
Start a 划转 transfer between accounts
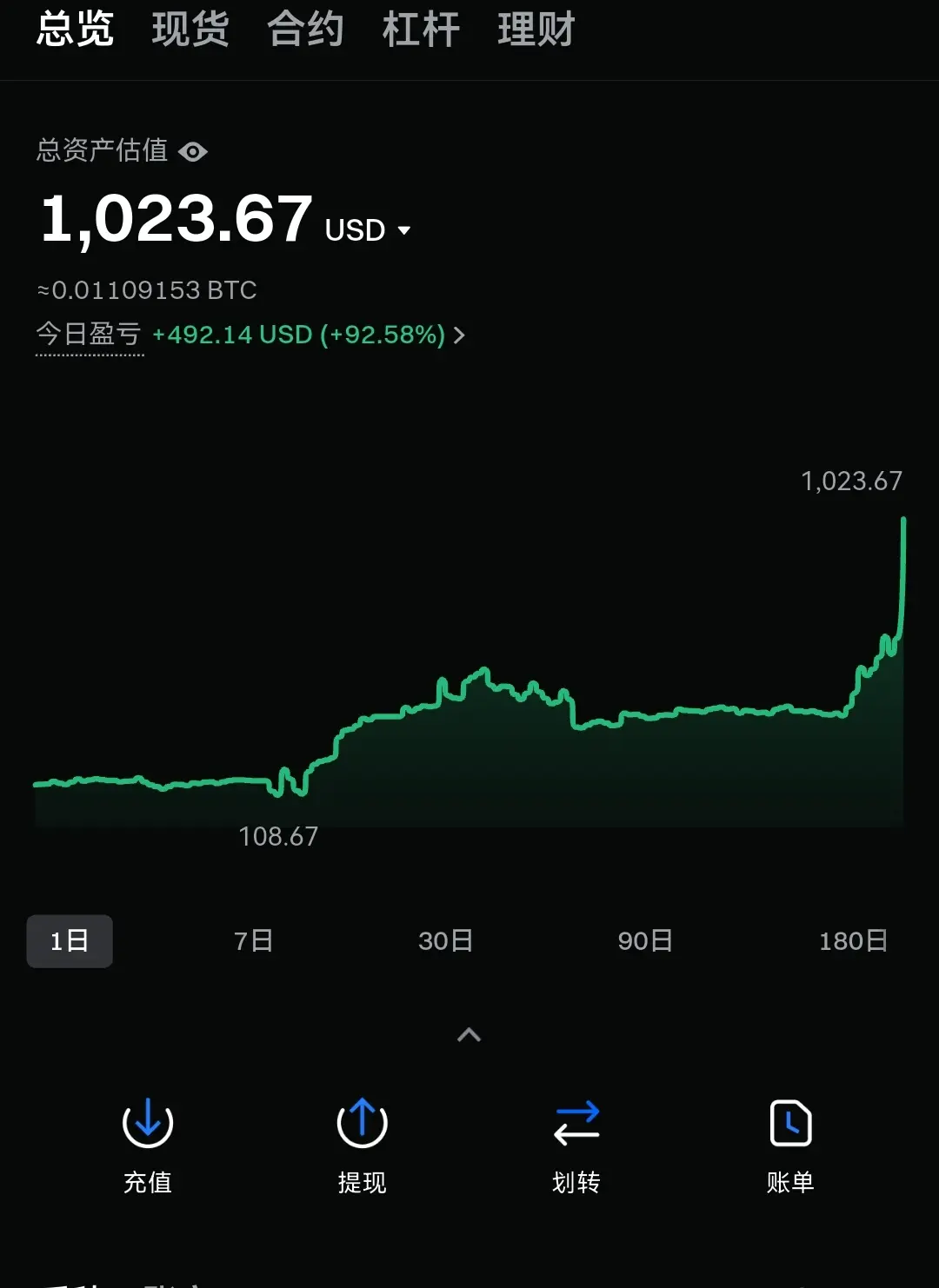click(576, 1143)
